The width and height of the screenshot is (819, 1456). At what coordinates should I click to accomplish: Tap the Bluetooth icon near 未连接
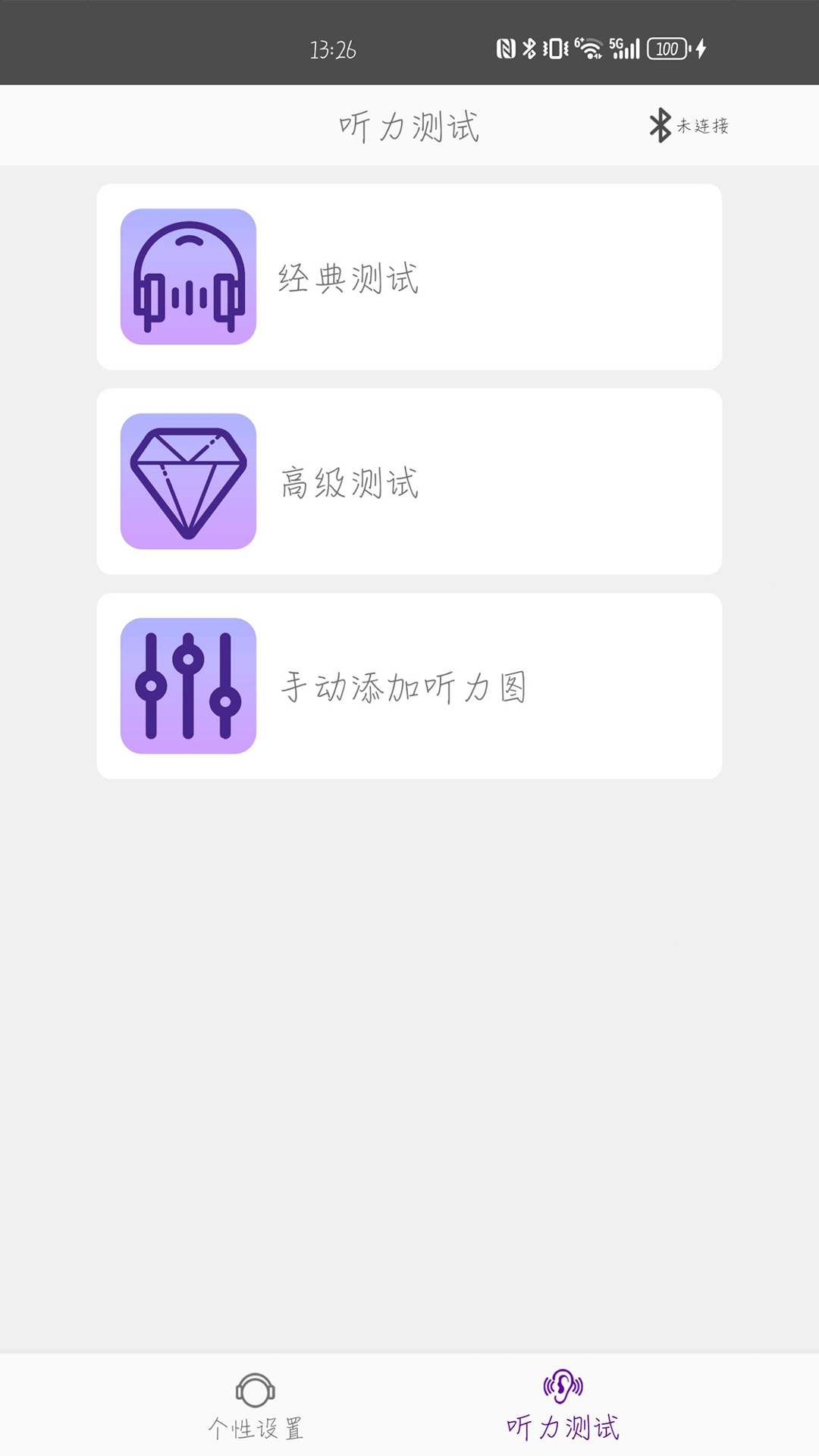[658, 125]
